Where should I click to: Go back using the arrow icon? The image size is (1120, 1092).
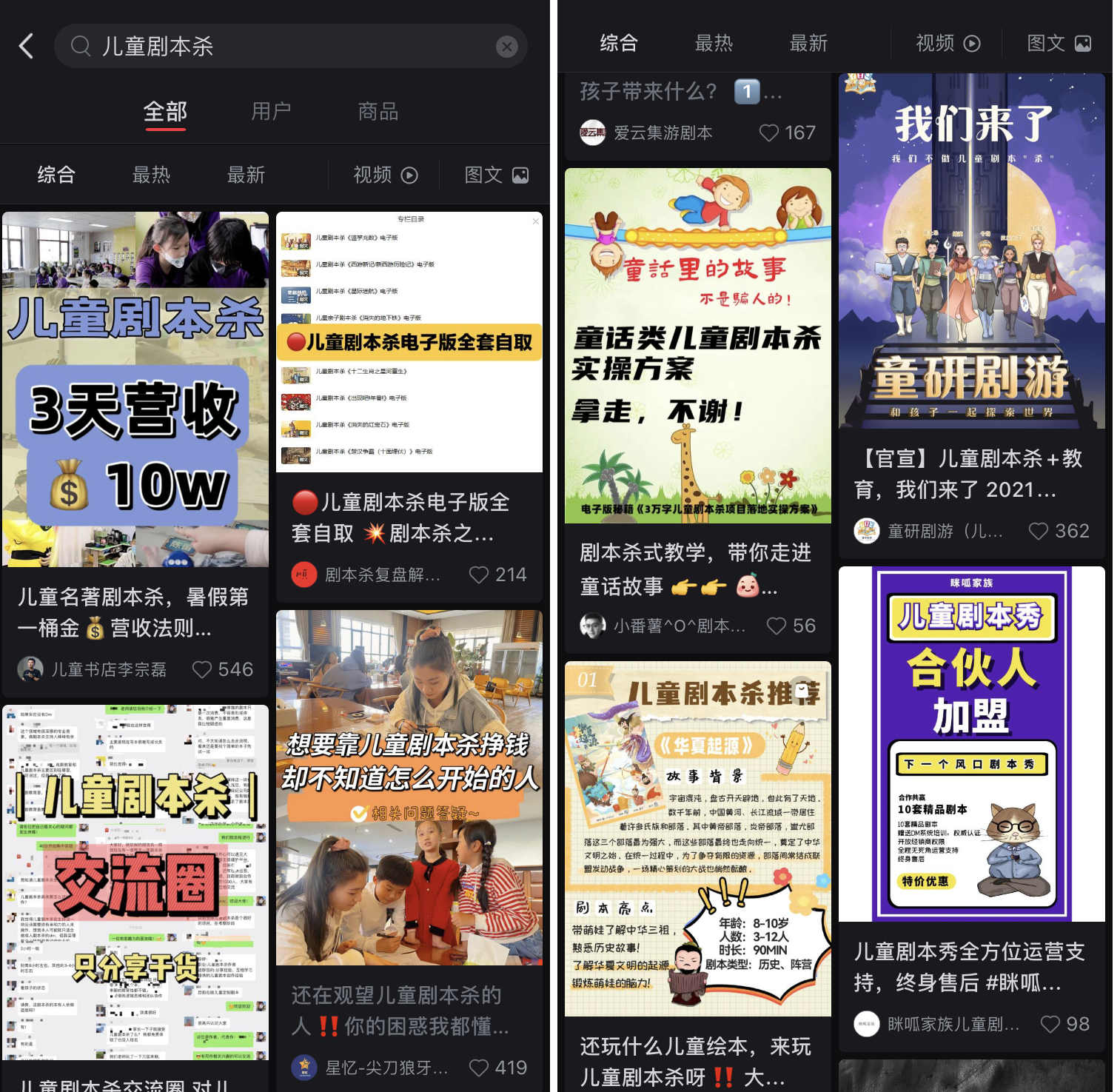(x=27, y=46)
